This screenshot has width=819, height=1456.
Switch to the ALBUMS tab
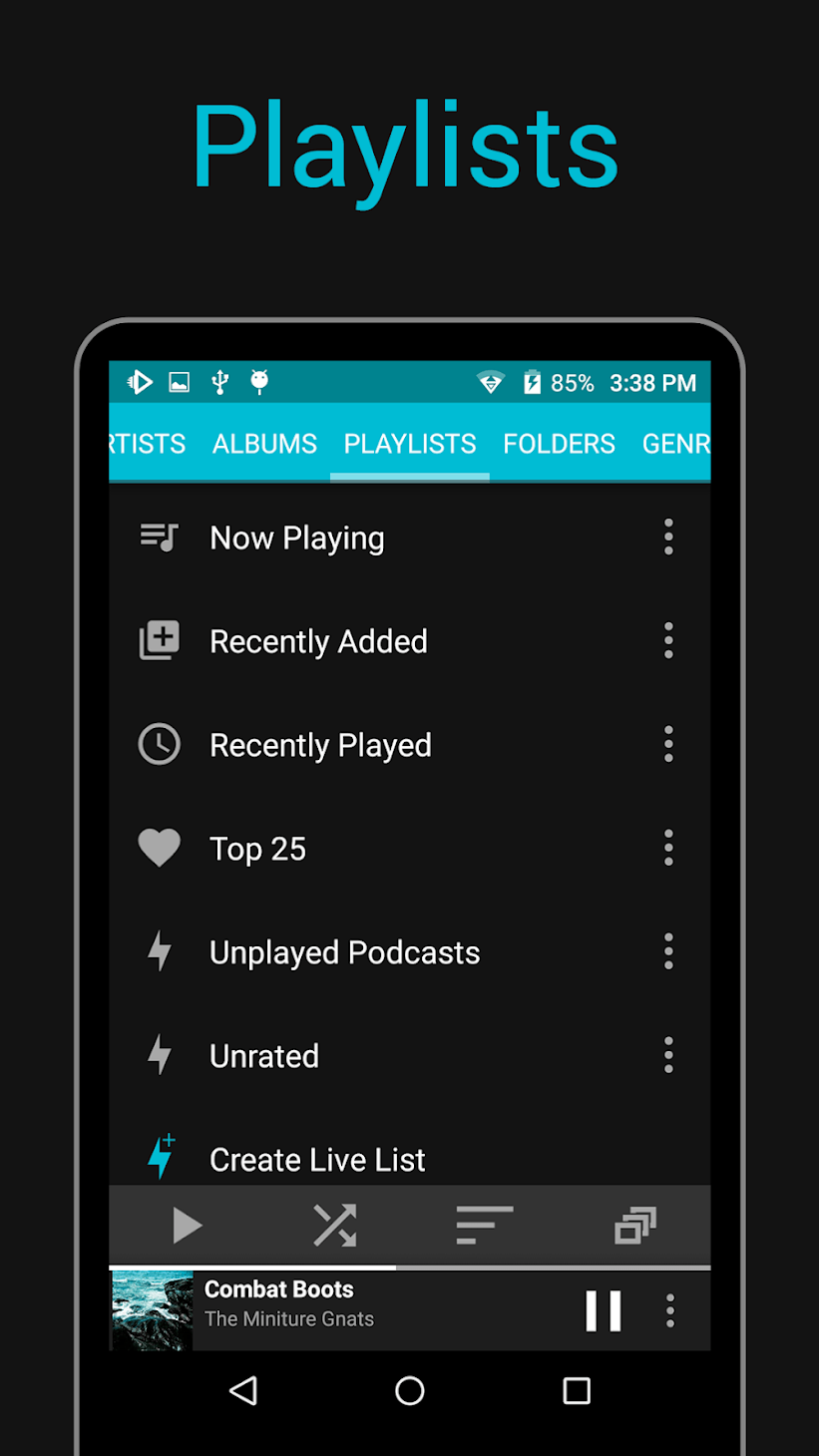[264, 444]
